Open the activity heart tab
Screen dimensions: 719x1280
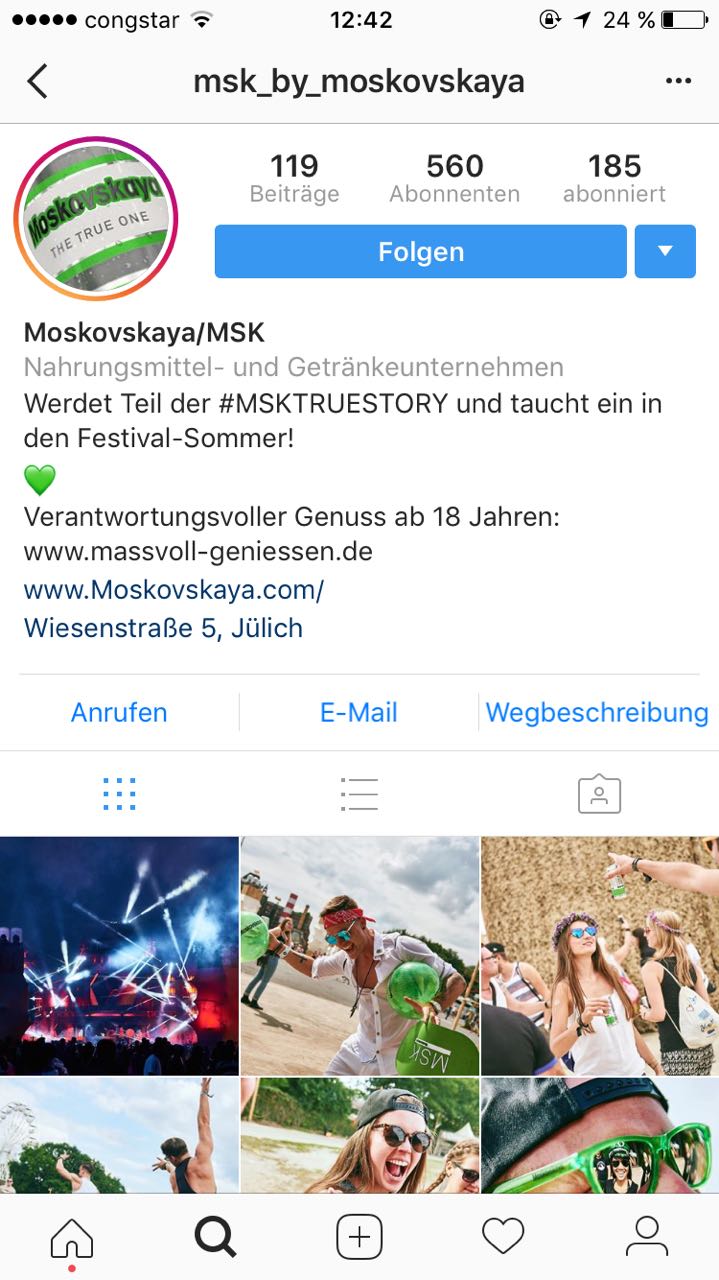pyautogui.click(x=503, y=1238)
